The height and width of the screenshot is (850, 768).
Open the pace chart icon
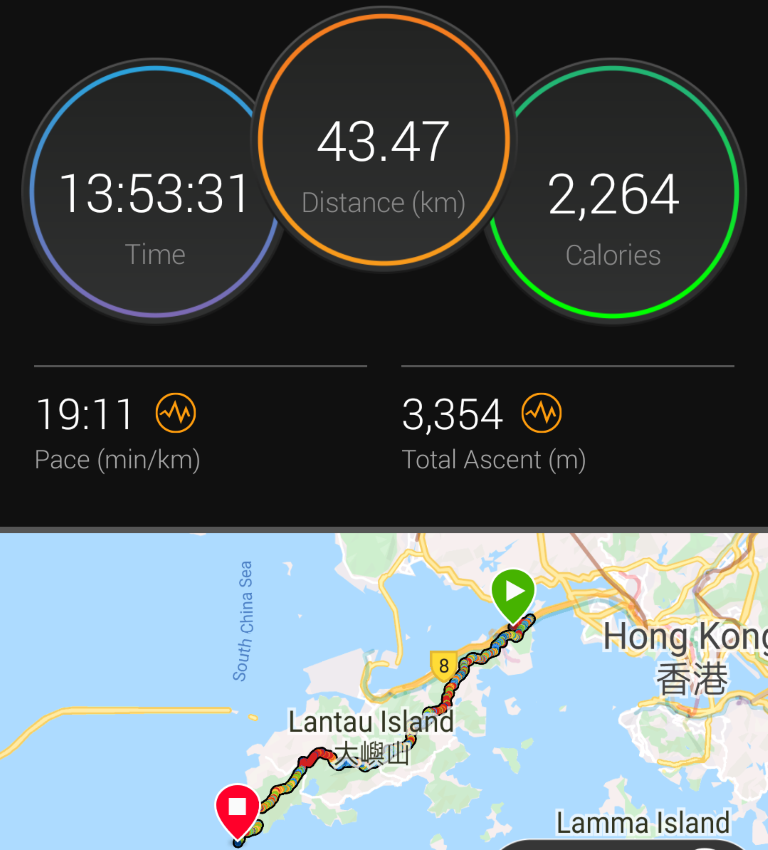point(176,413)
